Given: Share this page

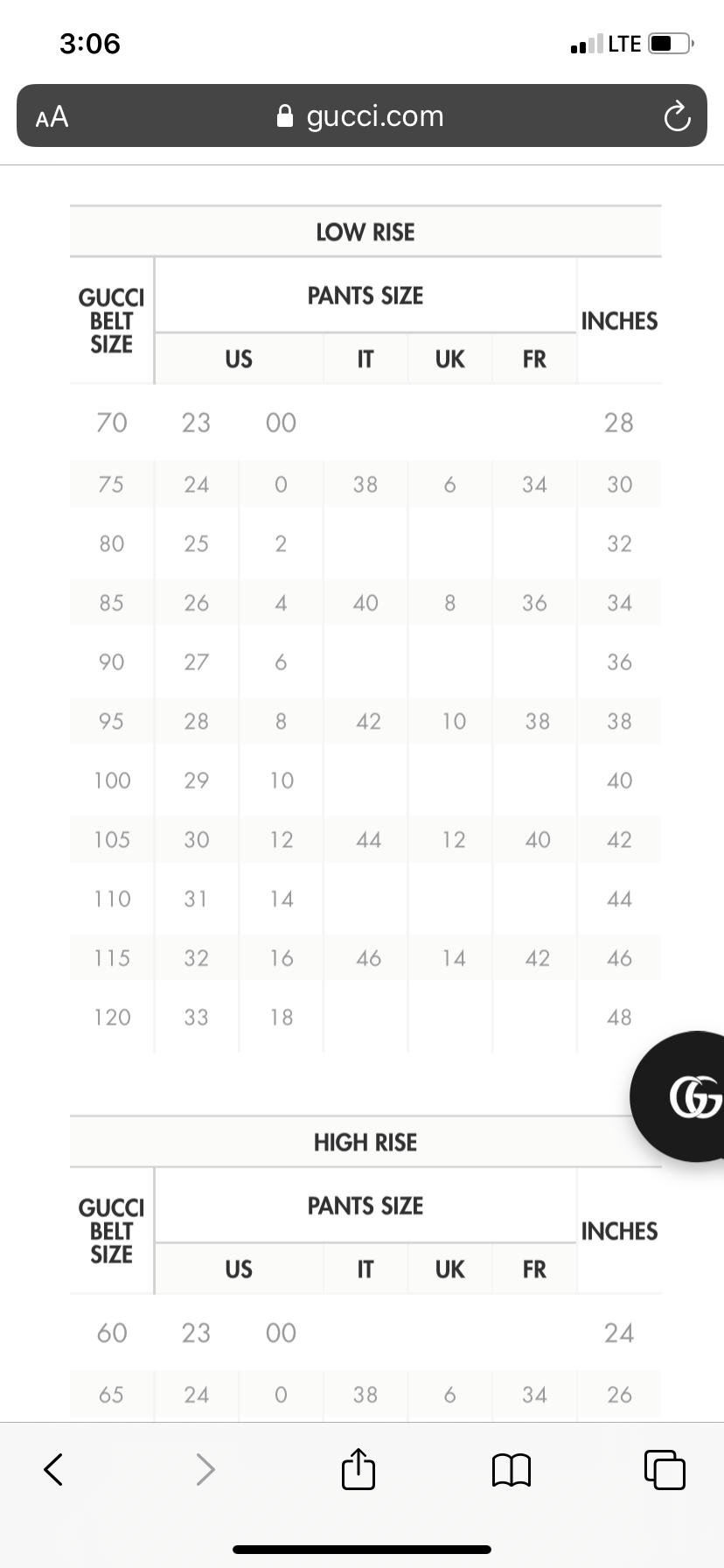Looking at the screenshot, I should coord(359,1469).
